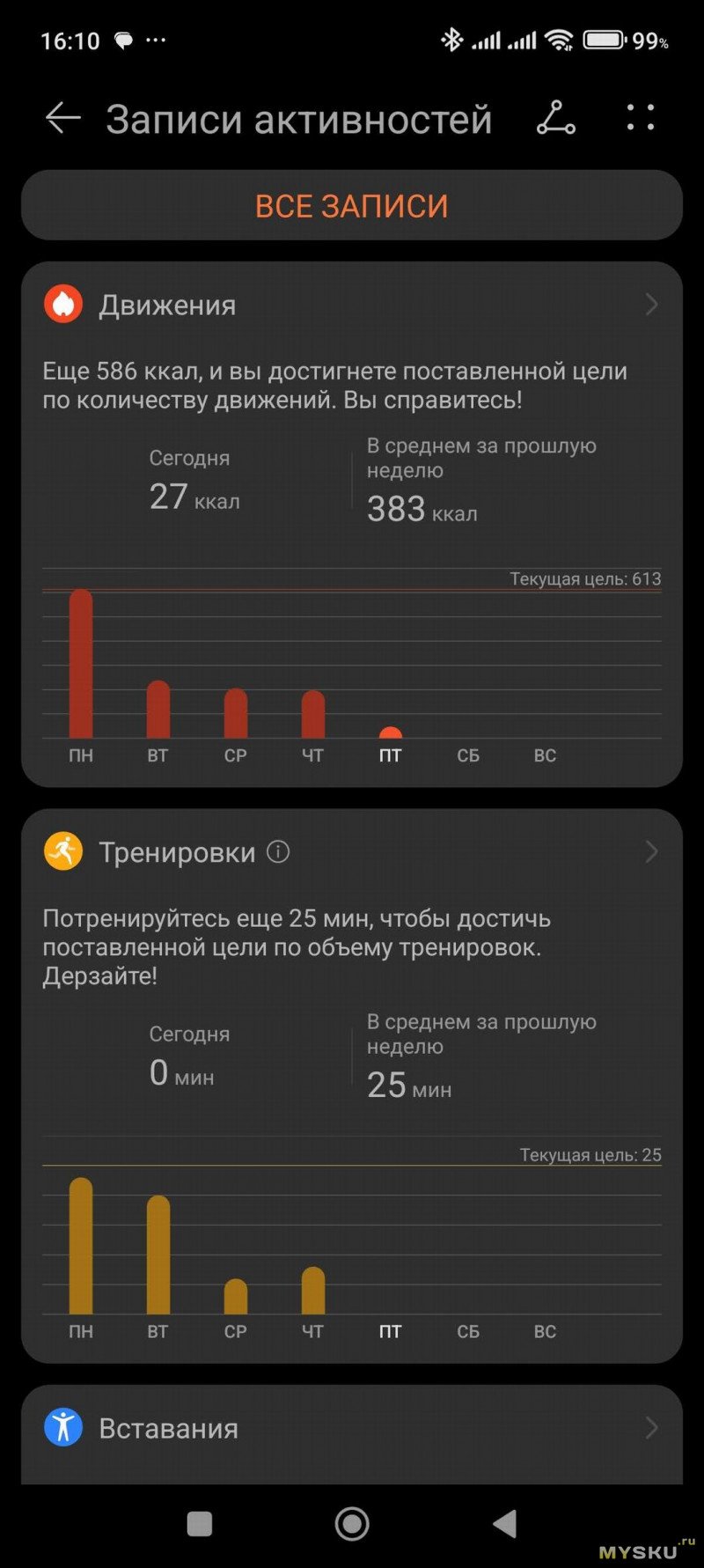Open the route share icon in the app bar

(555, 118)
